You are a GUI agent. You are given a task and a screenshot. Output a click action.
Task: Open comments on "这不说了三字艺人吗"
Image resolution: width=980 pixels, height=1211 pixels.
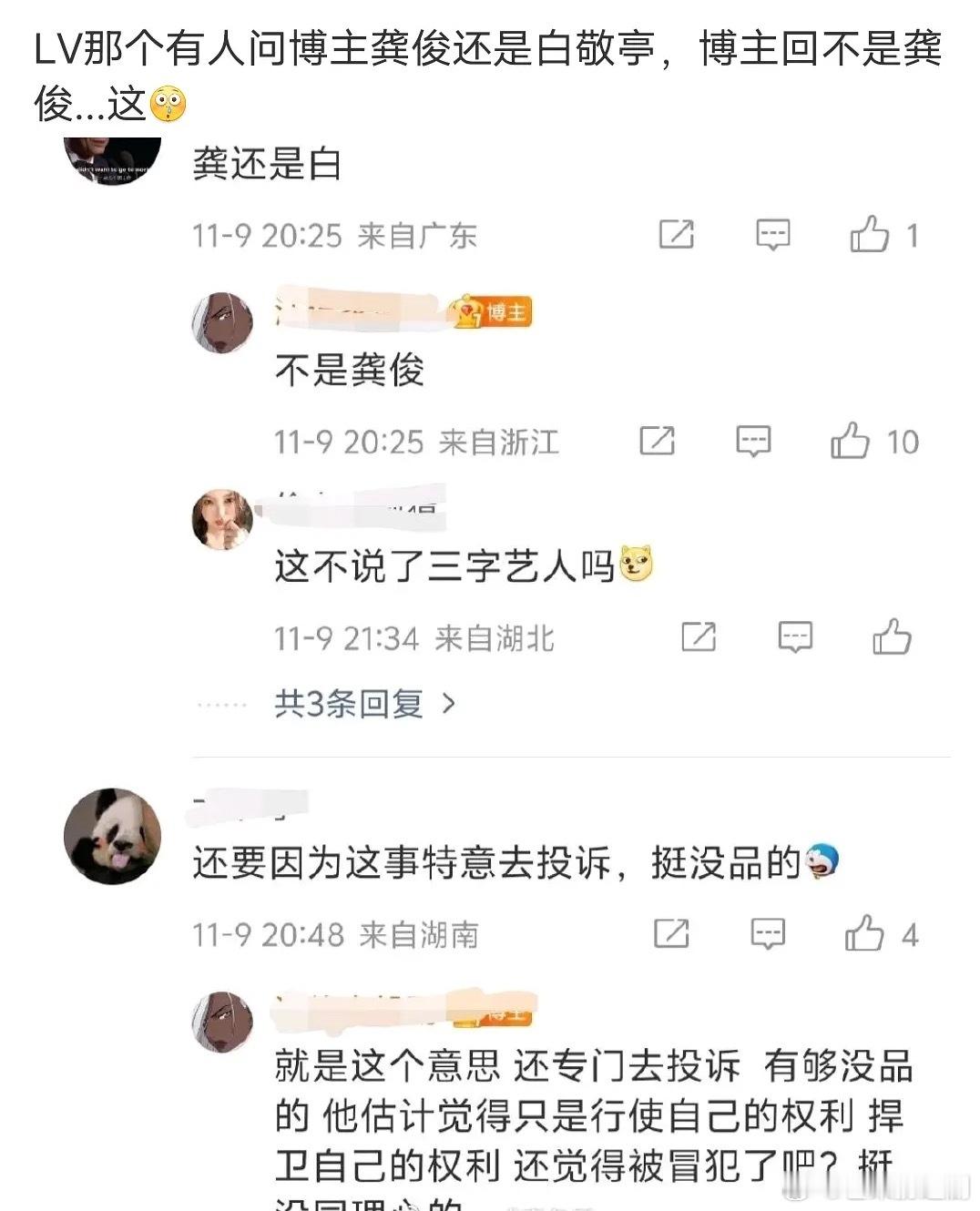(x=796, y=637)
